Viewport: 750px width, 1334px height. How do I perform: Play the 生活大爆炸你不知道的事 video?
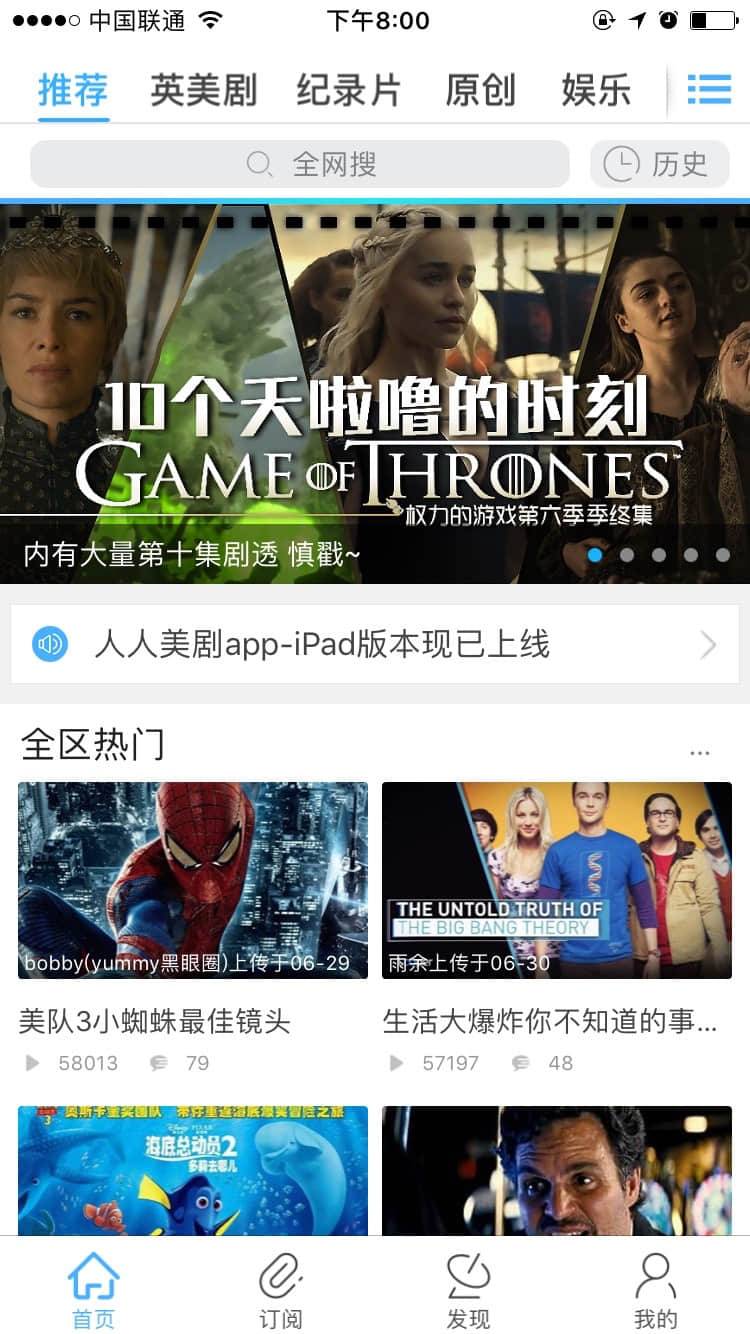tap(557, 880)
